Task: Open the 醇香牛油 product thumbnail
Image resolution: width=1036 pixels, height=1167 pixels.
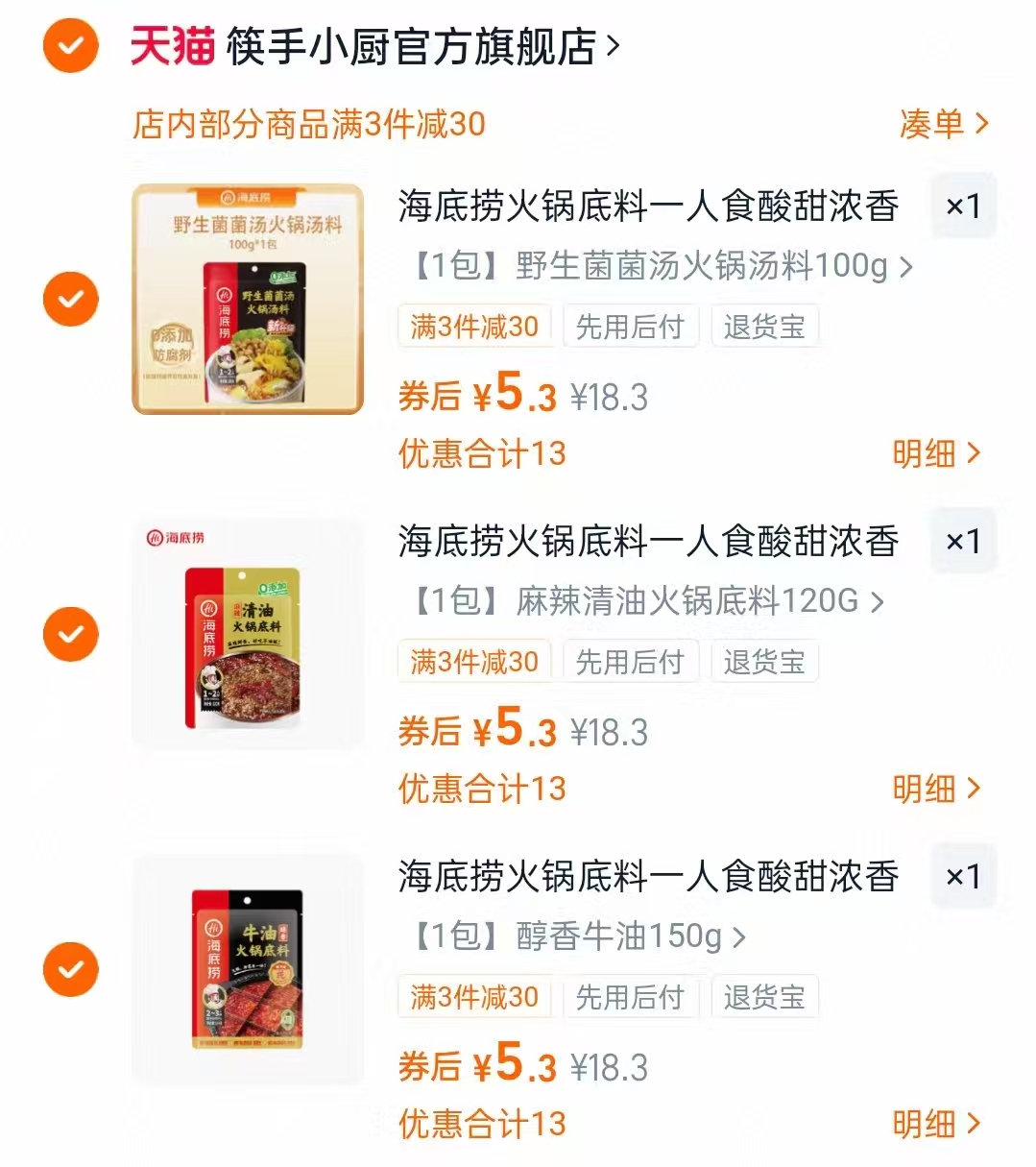Action: [248, 968]
